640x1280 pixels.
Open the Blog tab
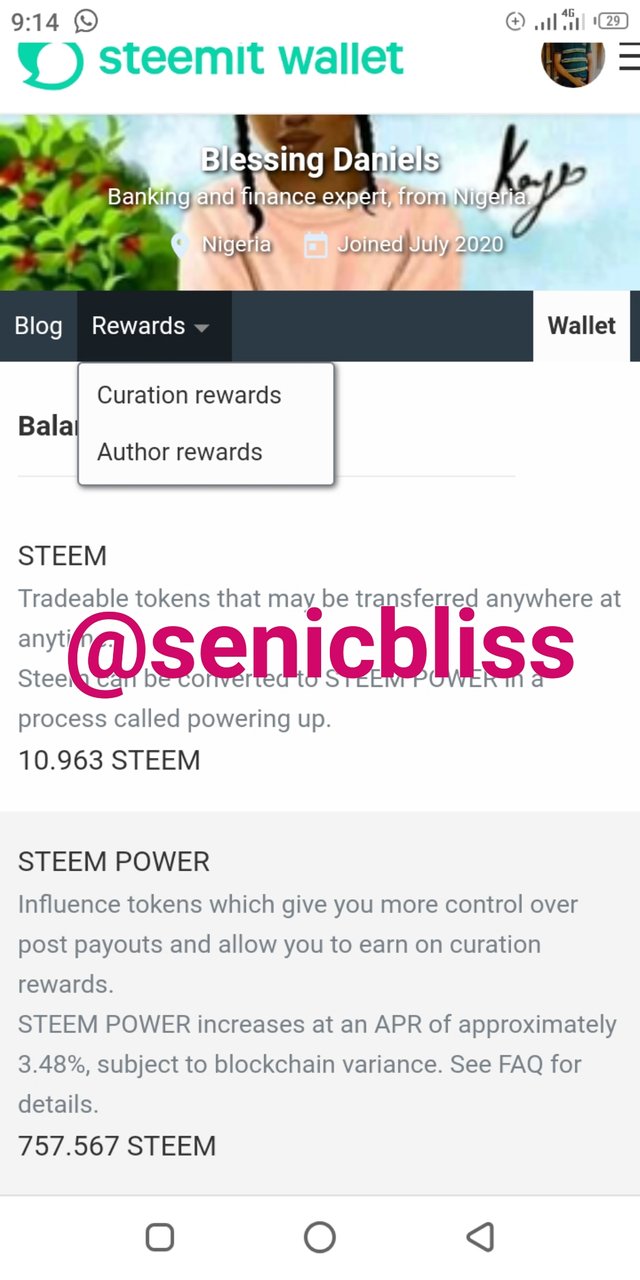coord(38,326)
